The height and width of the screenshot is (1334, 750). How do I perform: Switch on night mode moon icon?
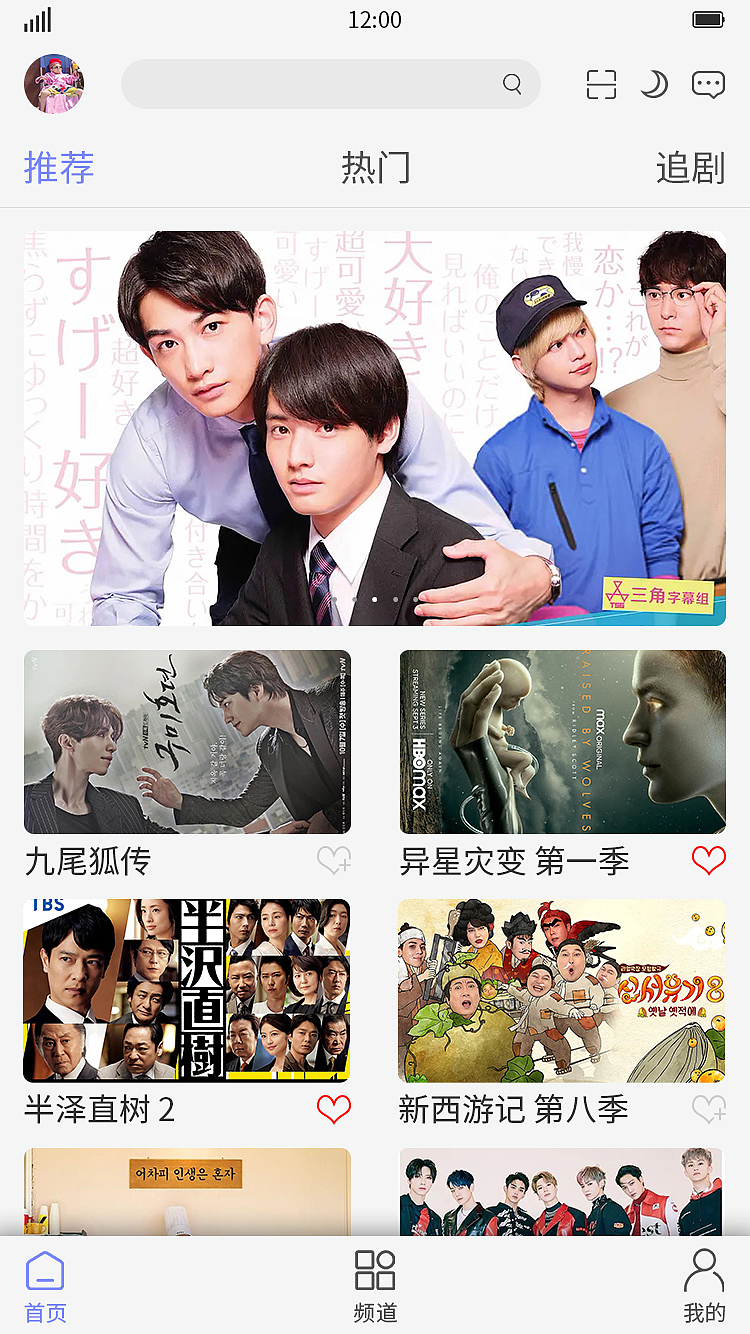pos(654,84)
